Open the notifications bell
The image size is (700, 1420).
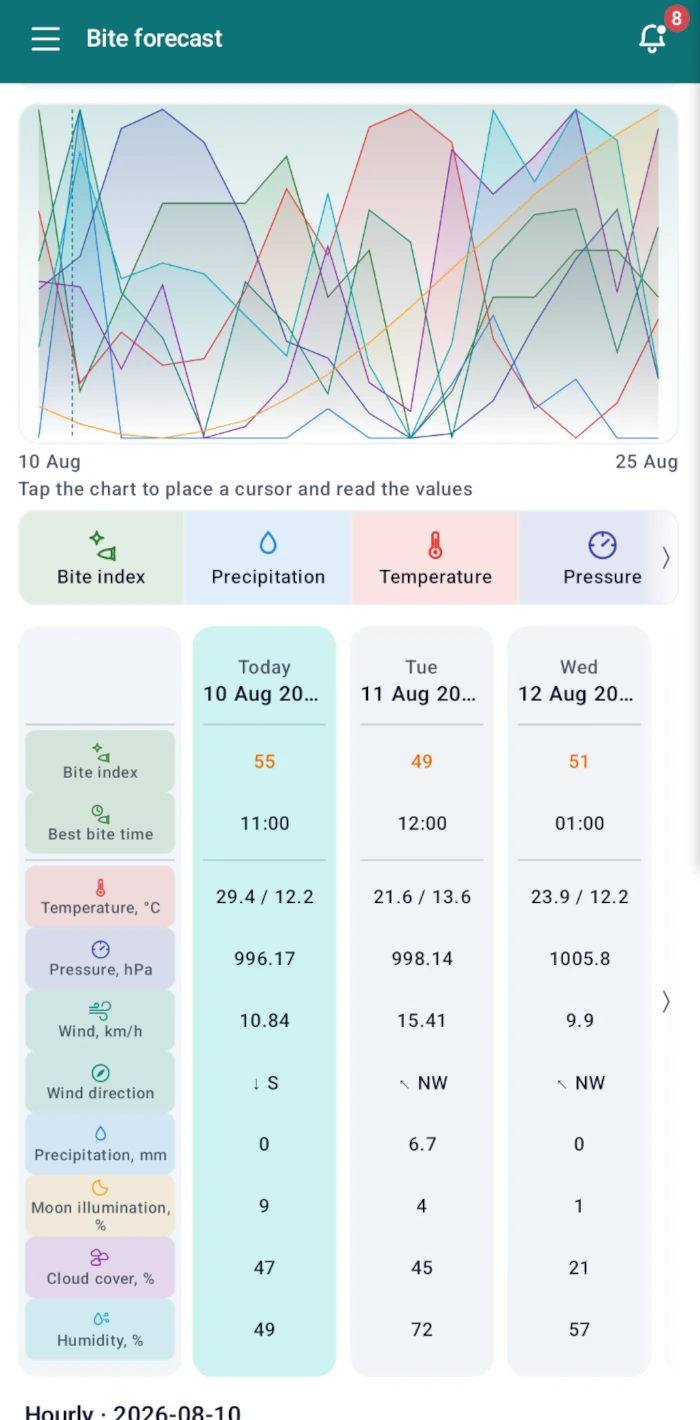[653, 38]
